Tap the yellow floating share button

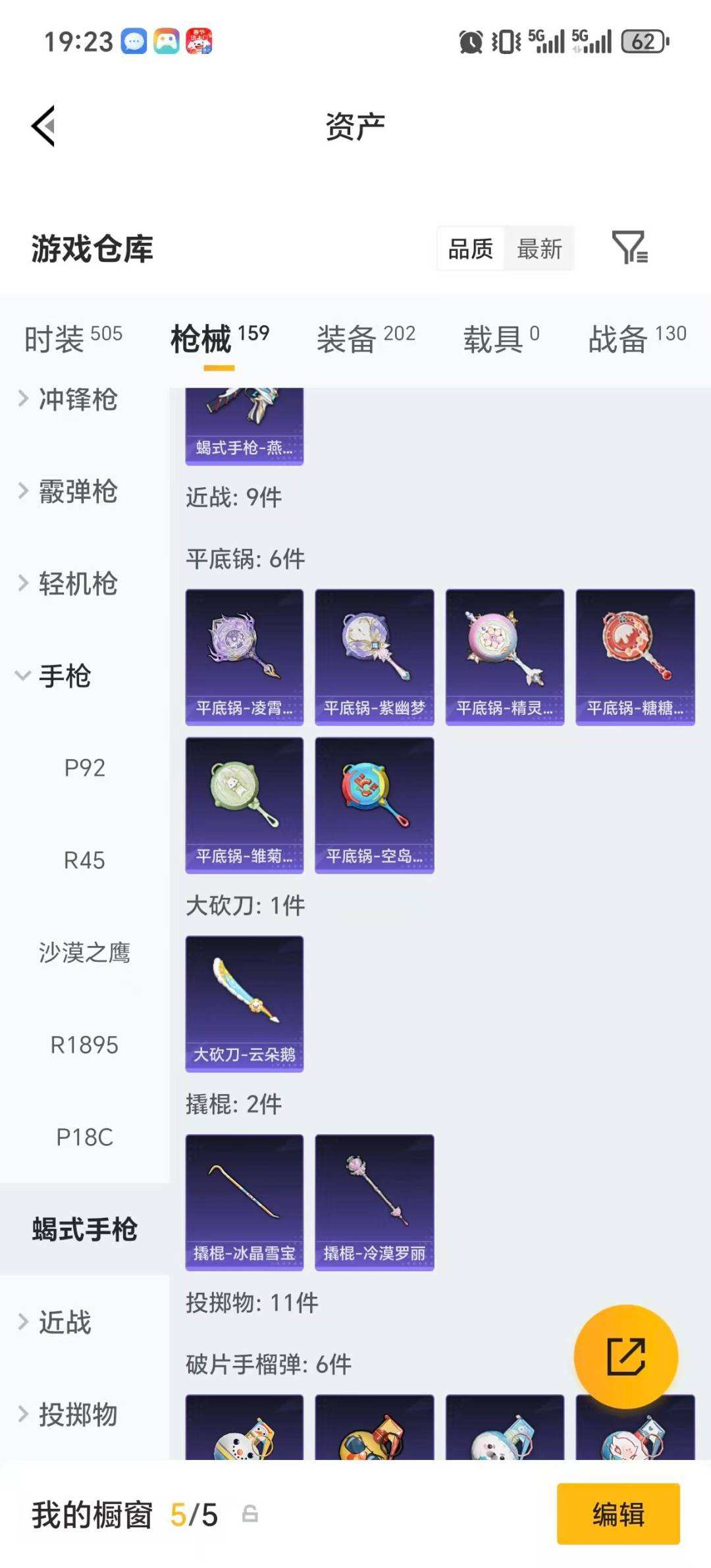tap(625, 1356)
